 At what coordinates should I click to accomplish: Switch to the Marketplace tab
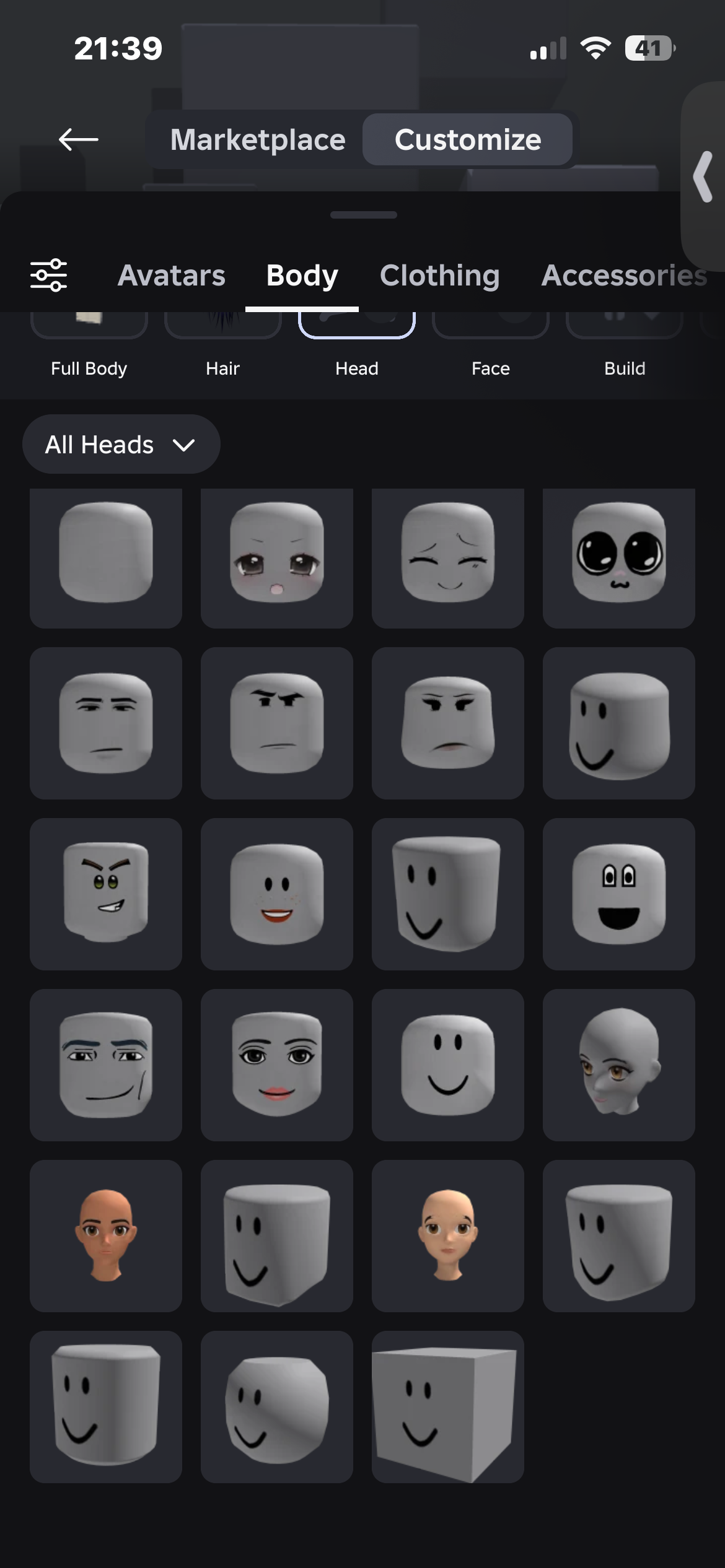258,140
